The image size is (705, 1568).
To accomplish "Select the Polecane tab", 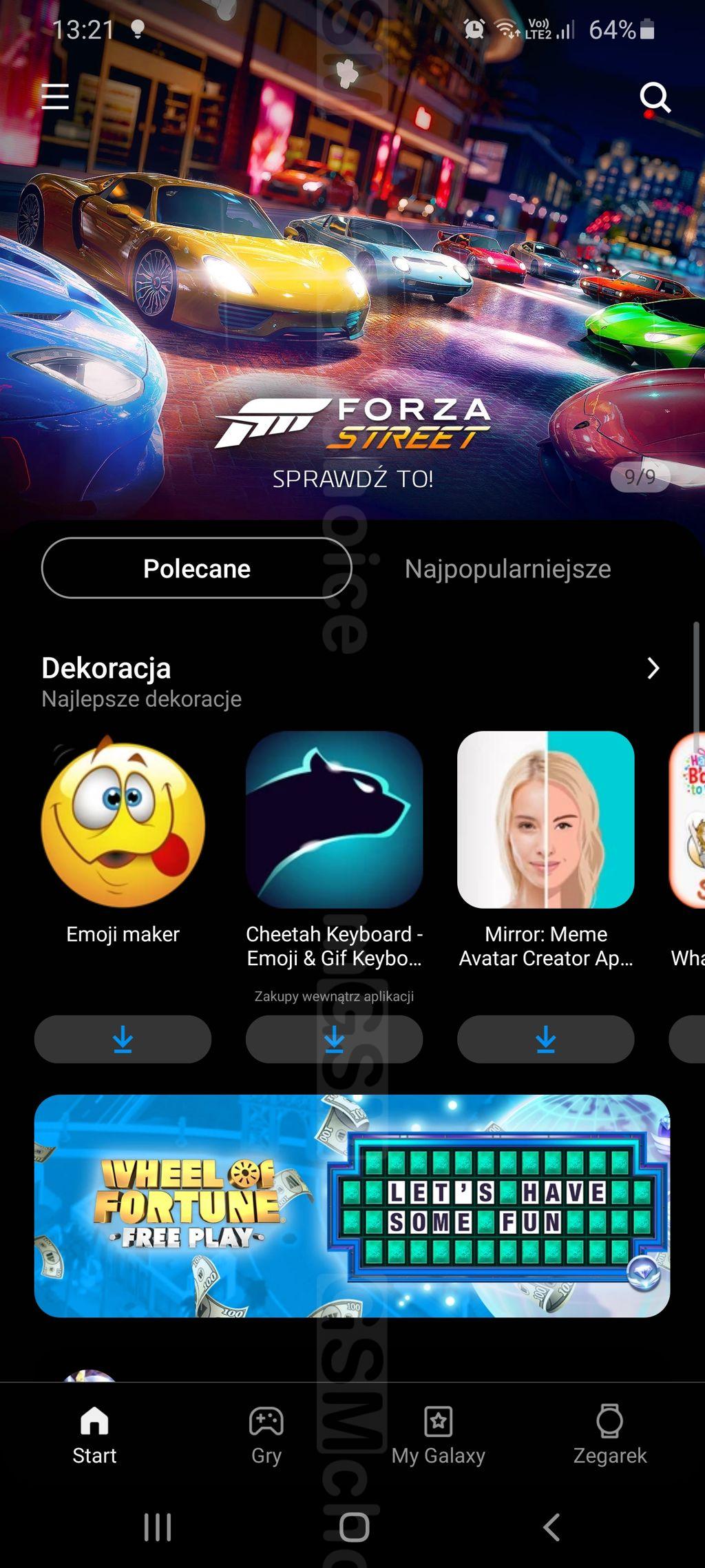I will [197, 568].
